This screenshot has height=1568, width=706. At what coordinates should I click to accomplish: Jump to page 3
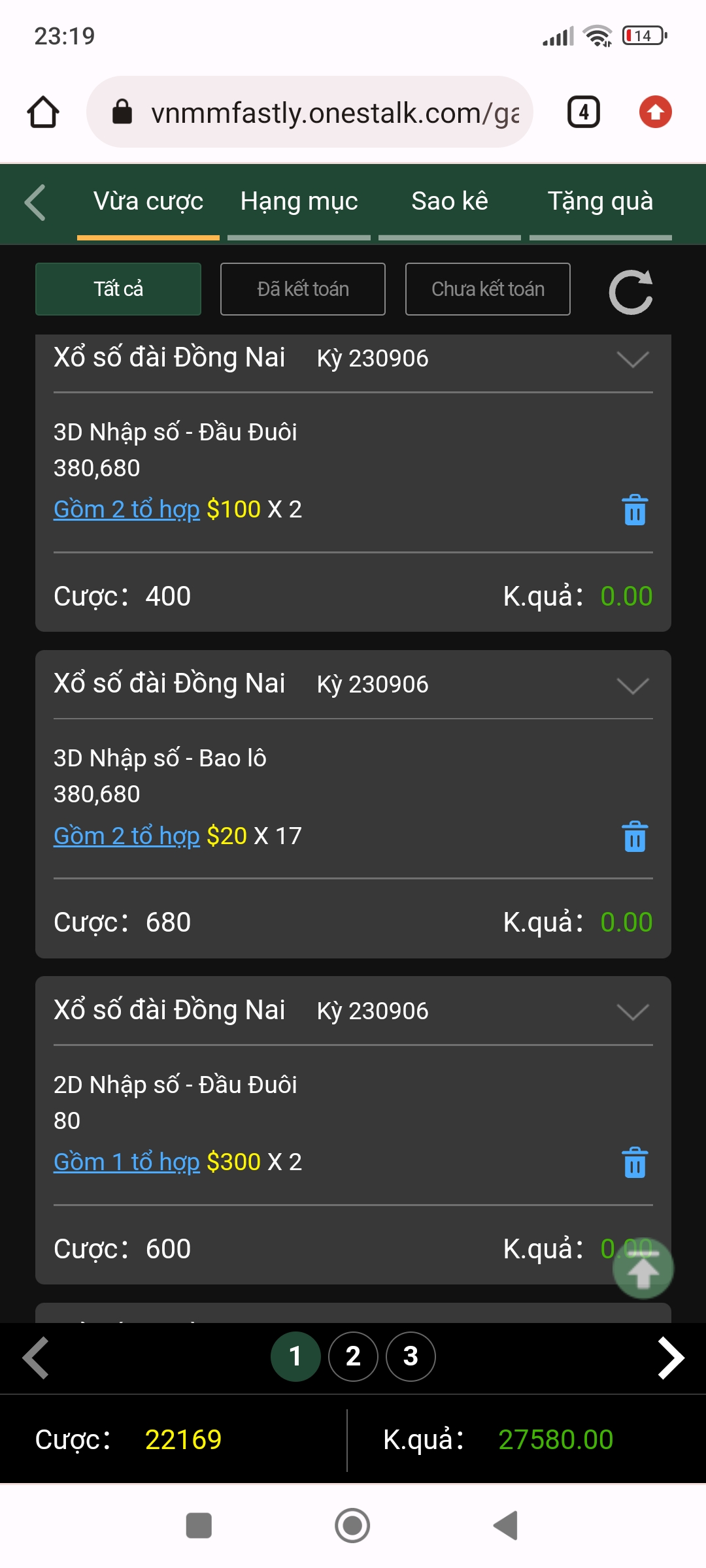(411, 1356)
